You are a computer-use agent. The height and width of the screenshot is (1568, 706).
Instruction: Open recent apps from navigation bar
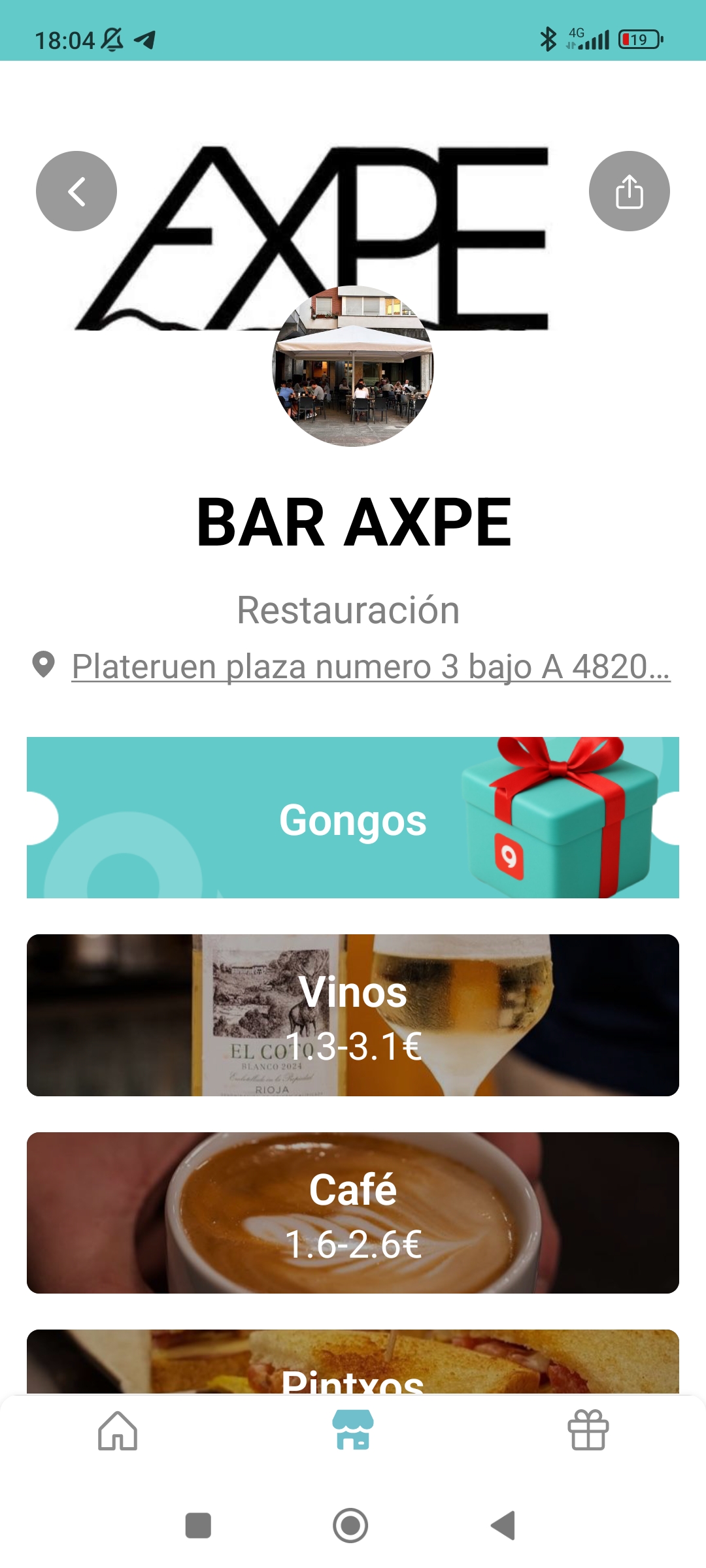[198, 1526]
